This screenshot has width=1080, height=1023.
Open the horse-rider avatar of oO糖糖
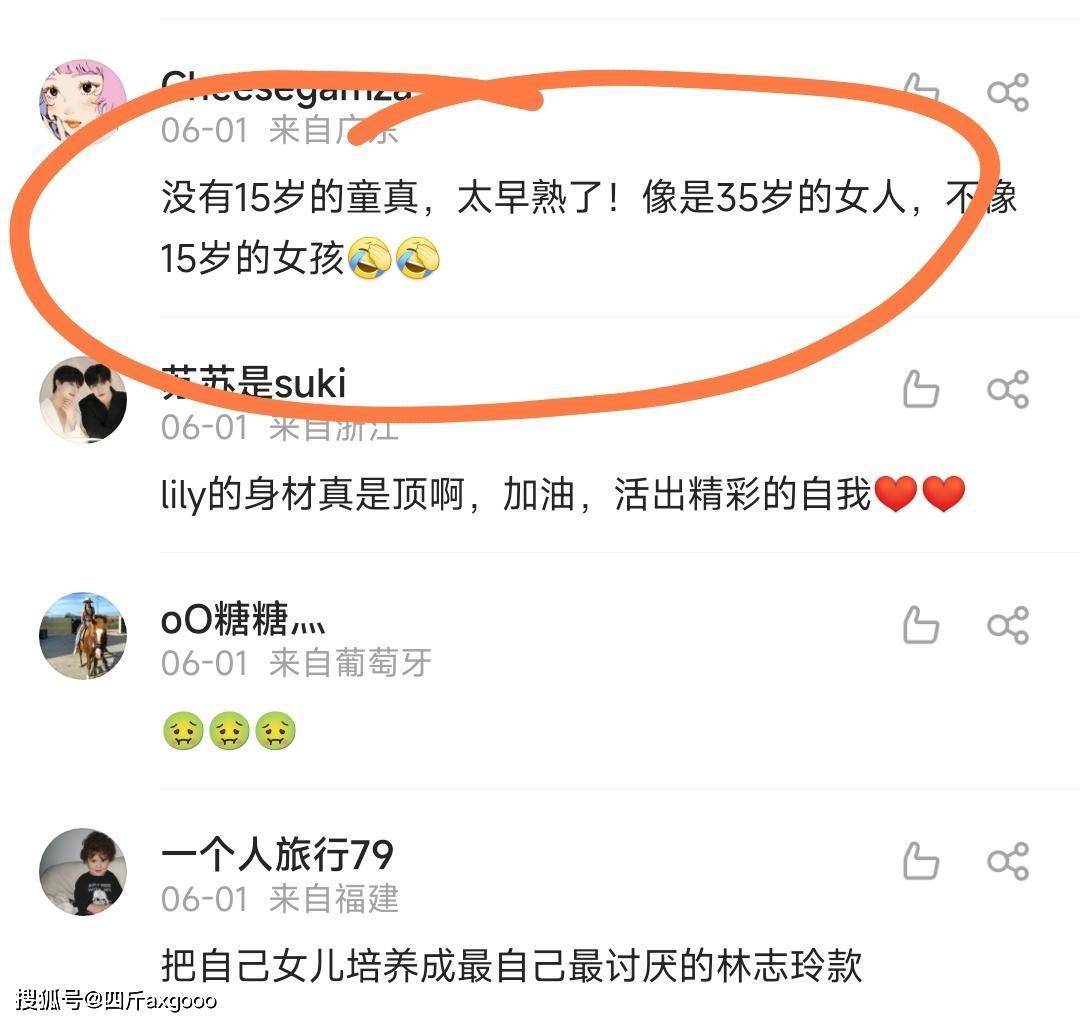(83, 636)
